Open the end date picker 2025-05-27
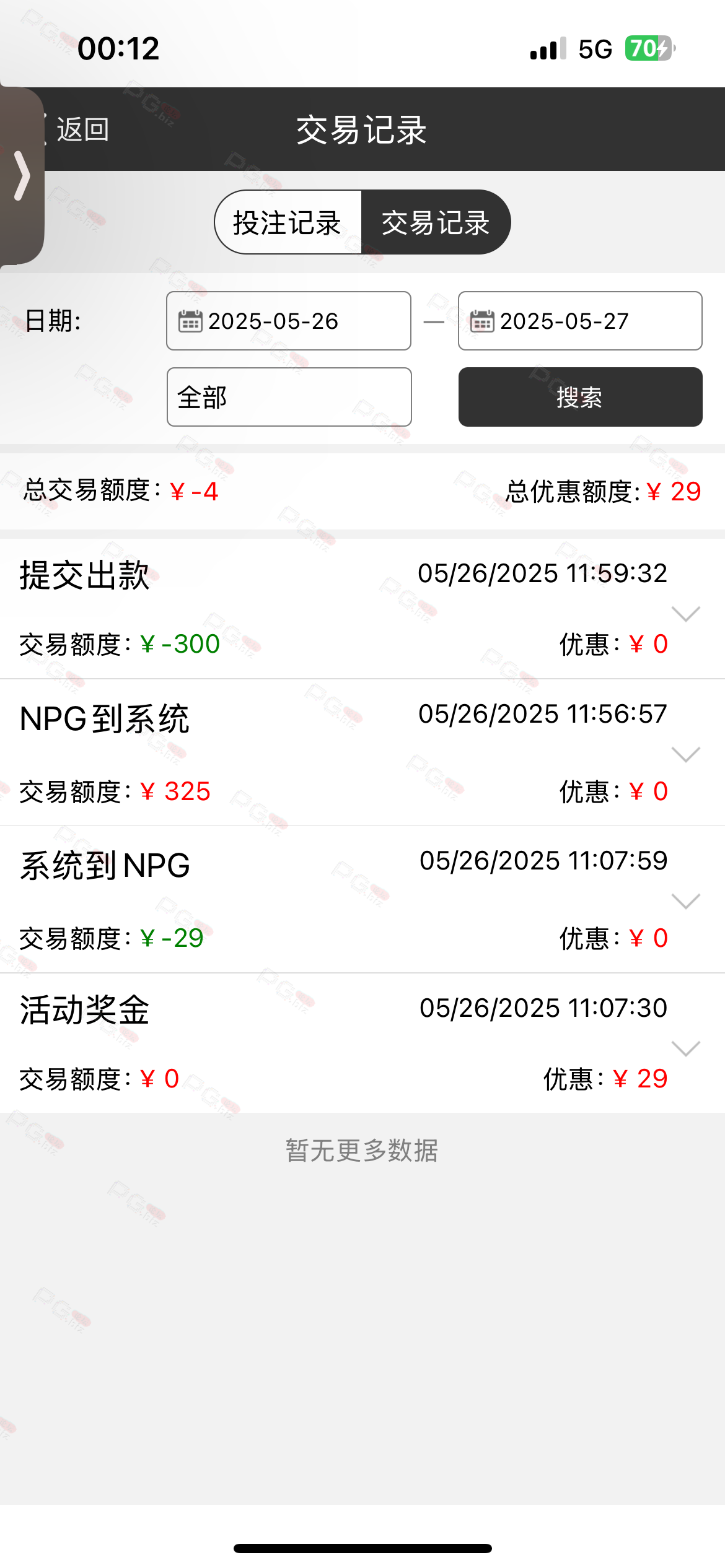The height and width of the screenshot is (1568, 725). (580, 321)
